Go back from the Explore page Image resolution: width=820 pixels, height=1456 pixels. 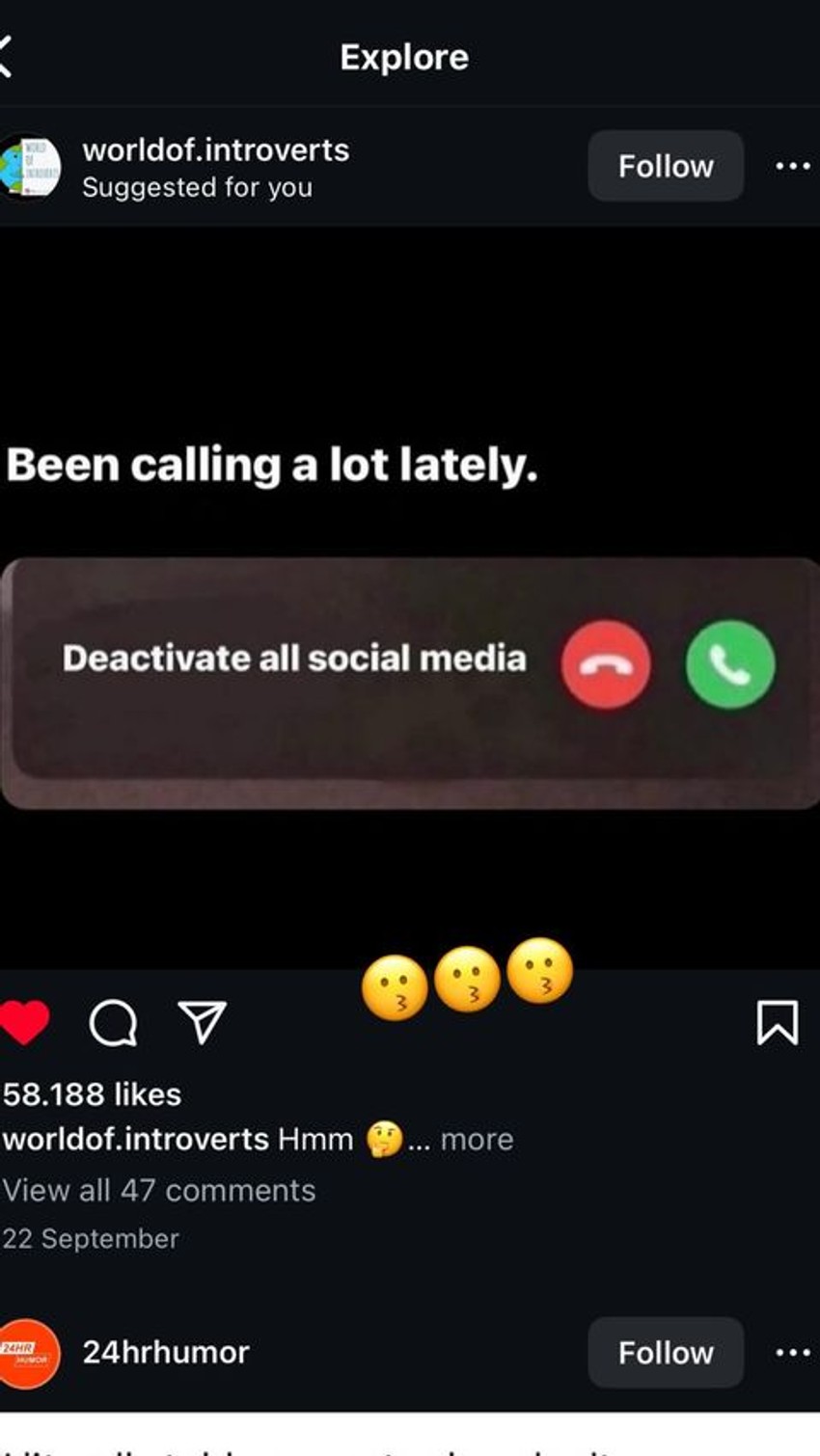(x=8, y=57)
